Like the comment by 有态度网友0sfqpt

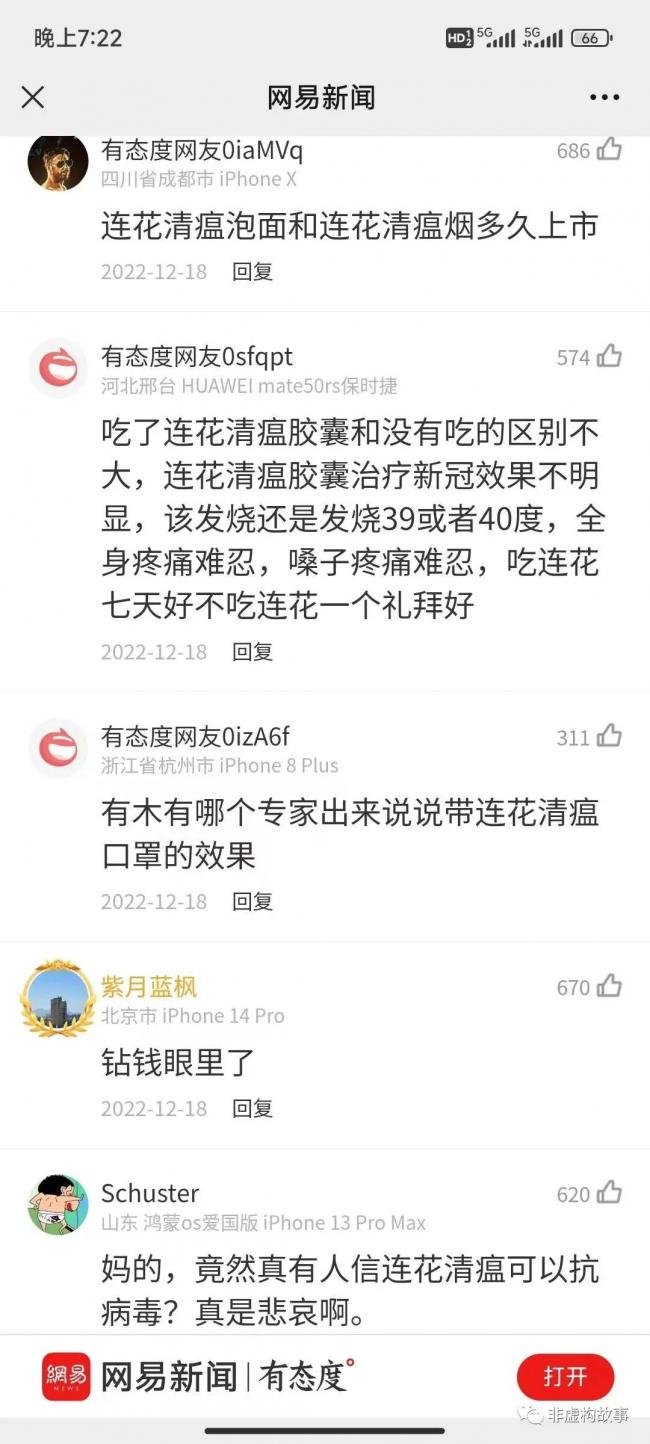click(609, 357)
